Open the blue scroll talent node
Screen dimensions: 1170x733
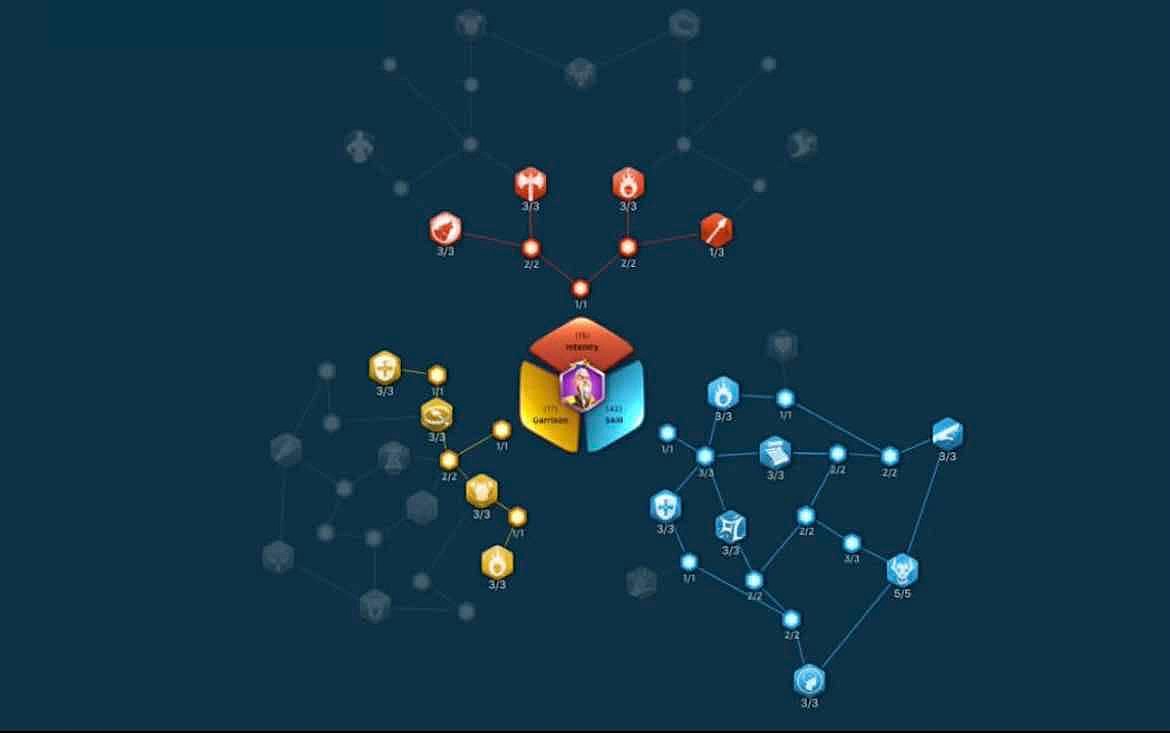775,452
